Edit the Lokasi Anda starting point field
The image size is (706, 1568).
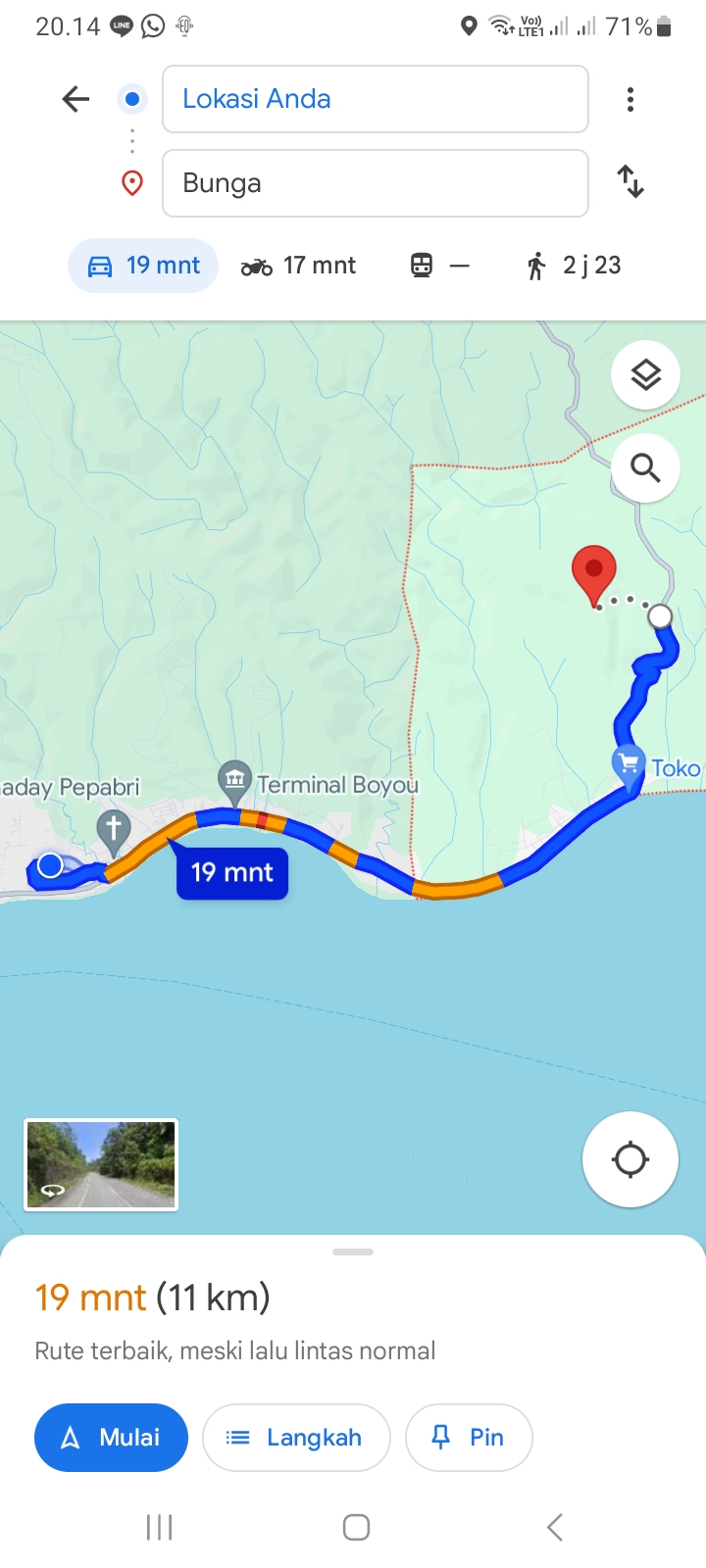(x=376, y=99)
